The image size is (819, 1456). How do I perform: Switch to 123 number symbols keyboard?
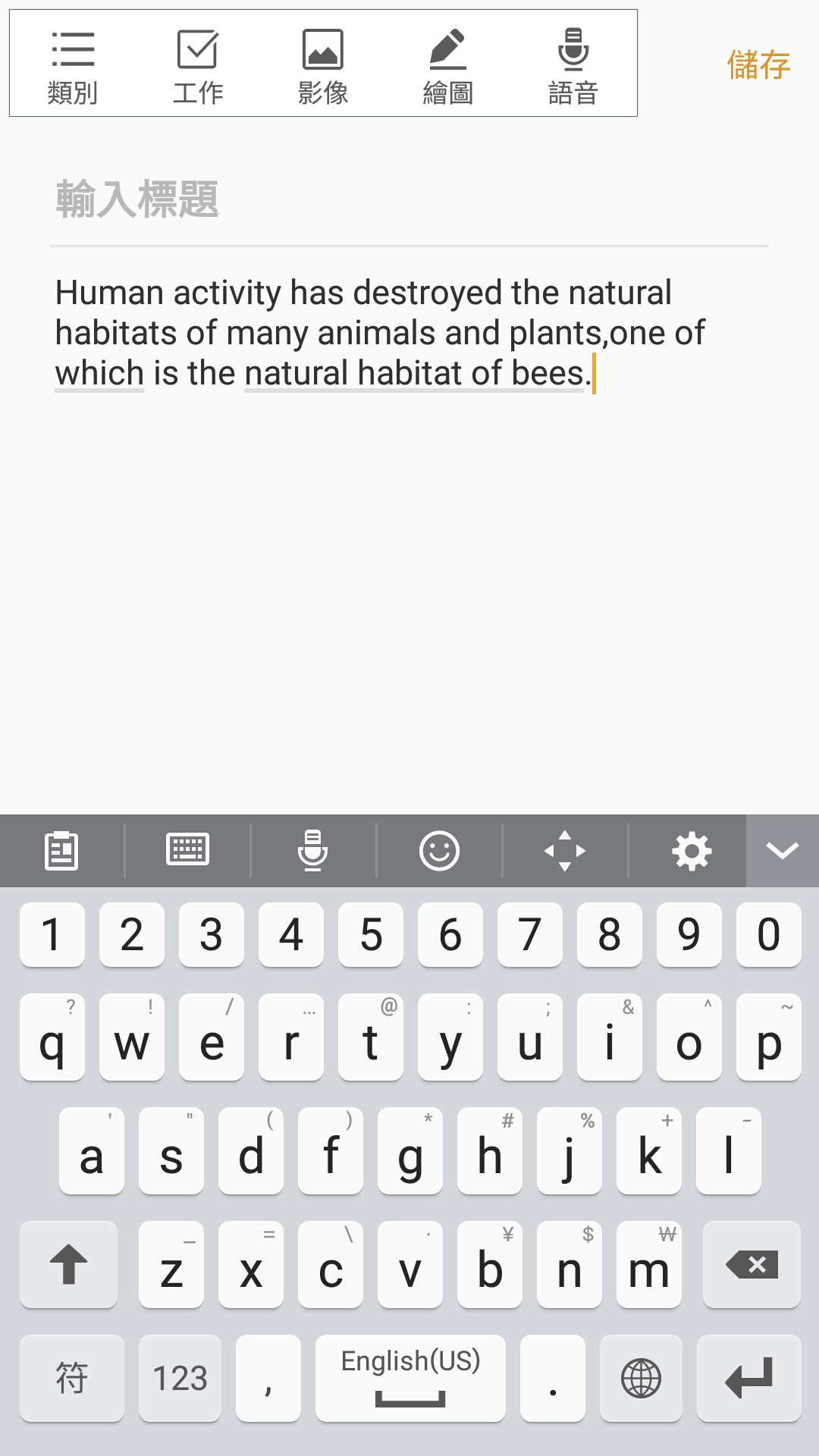tap(180, 1378)
